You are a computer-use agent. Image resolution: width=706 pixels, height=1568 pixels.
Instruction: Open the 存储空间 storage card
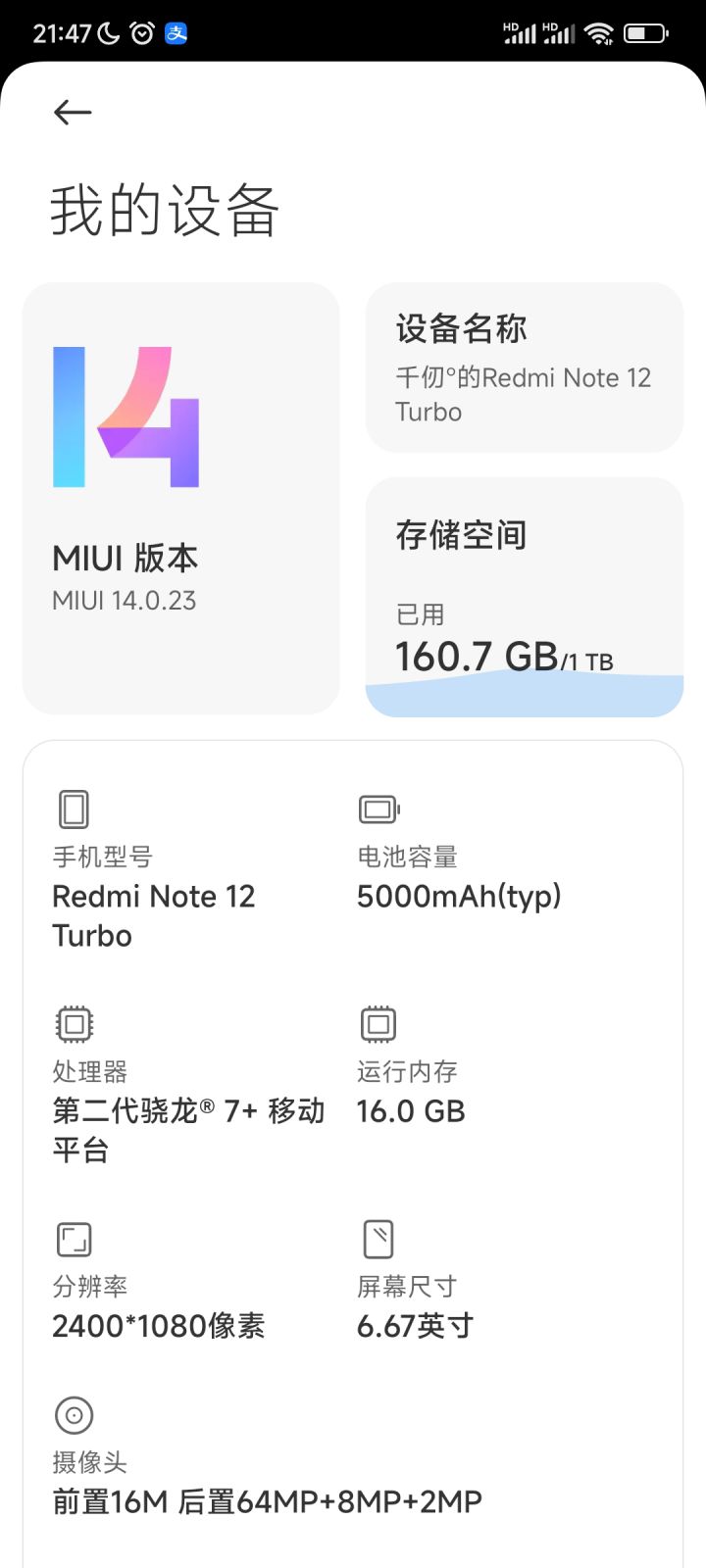pyautogui.click(x=525, y=597)
